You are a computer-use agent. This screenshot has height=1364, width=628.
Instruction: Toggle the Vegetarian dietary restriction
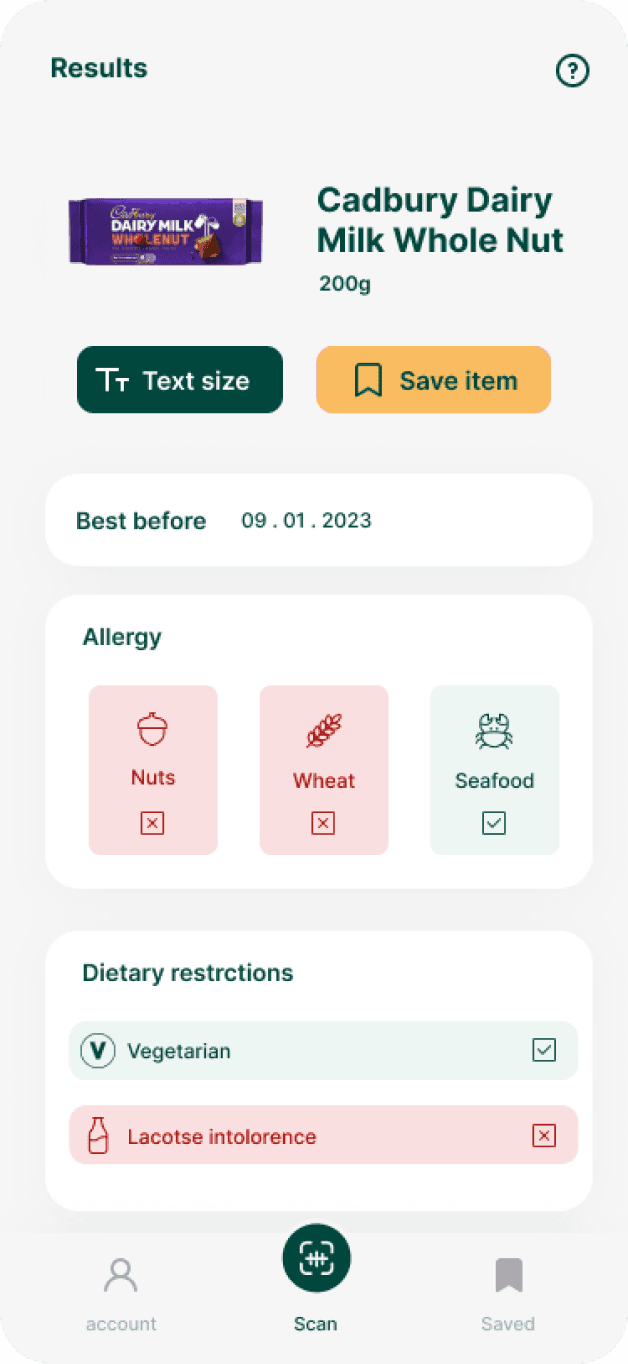pyautogui.click(x=323, y=1050)
